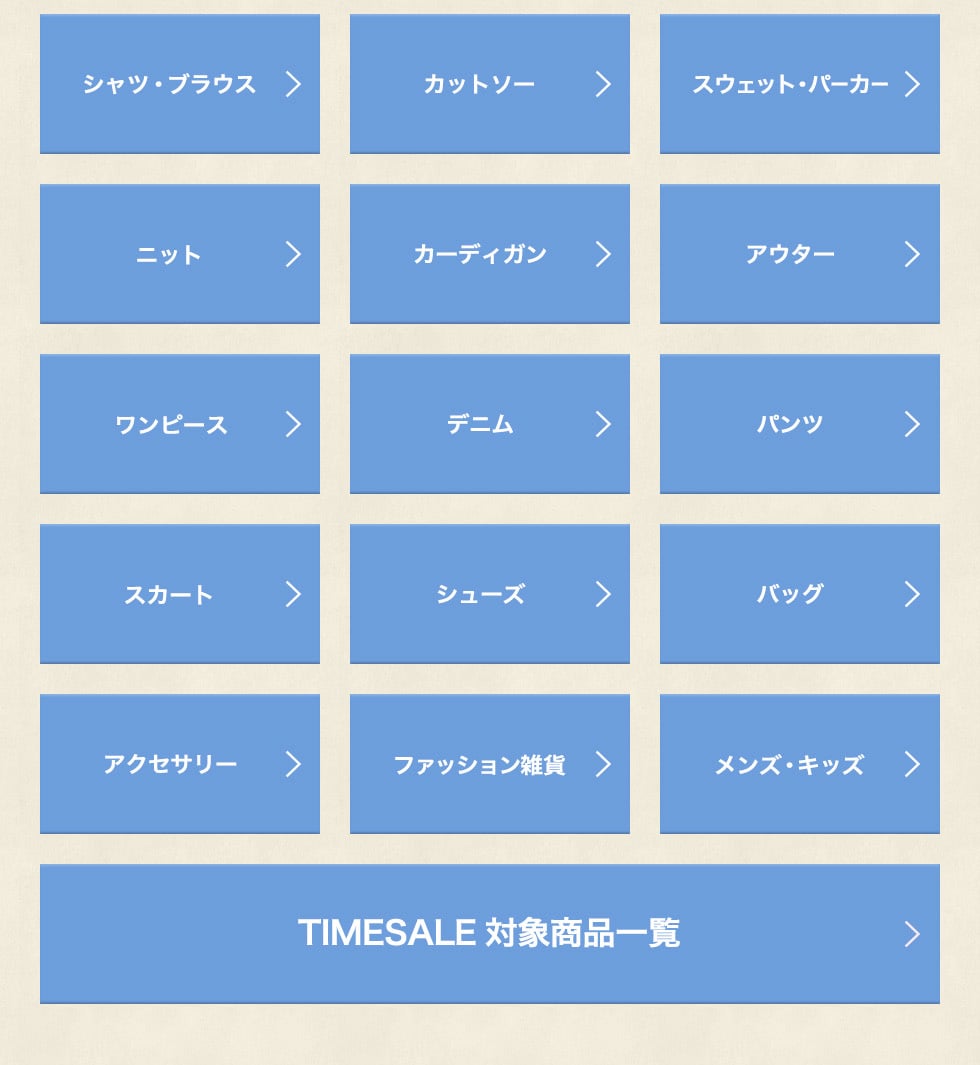View the TIMESALE 対象商品一覧 list
Viewport: 980px width, 1065px height.
[x=490, y=933]
